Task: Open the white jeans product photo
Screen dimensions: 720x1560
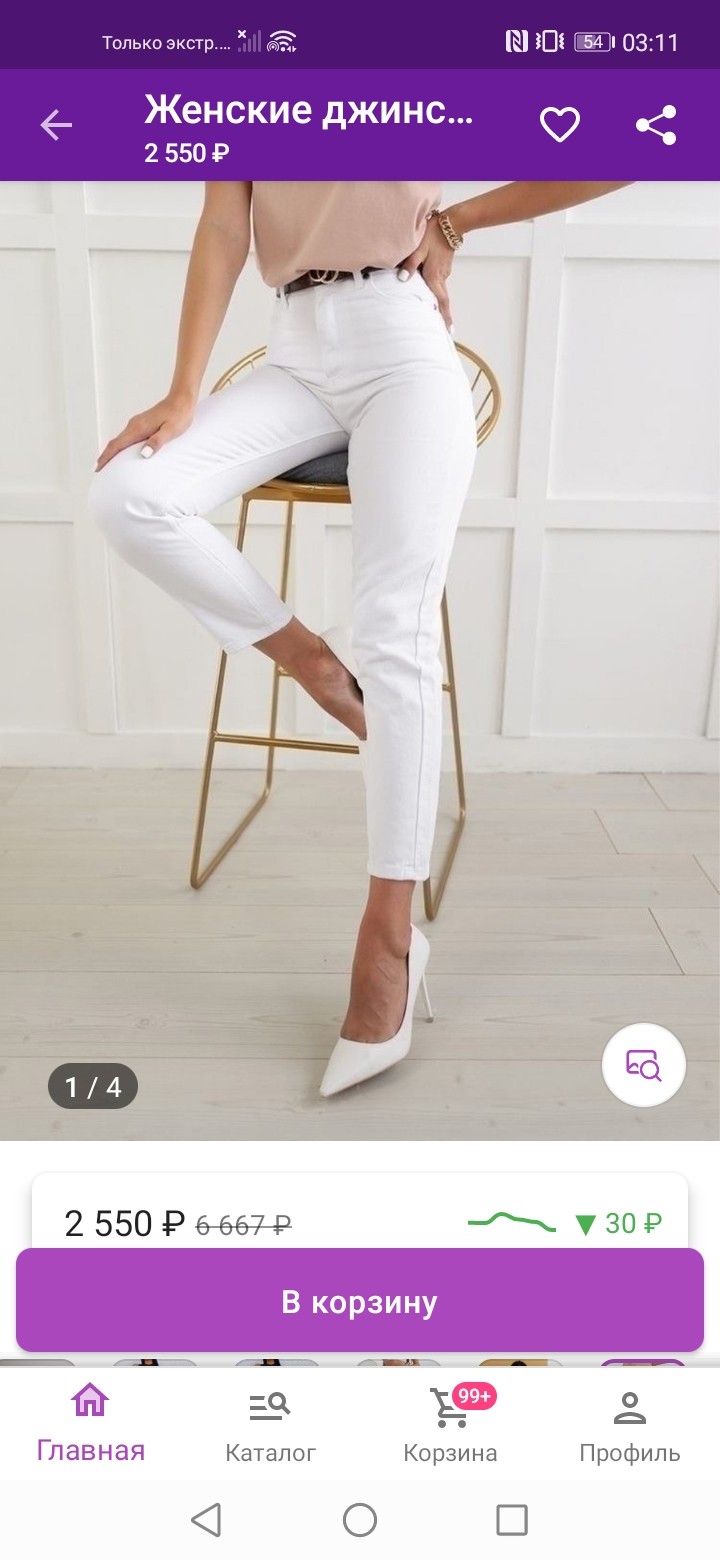Action: pos(360,660)
